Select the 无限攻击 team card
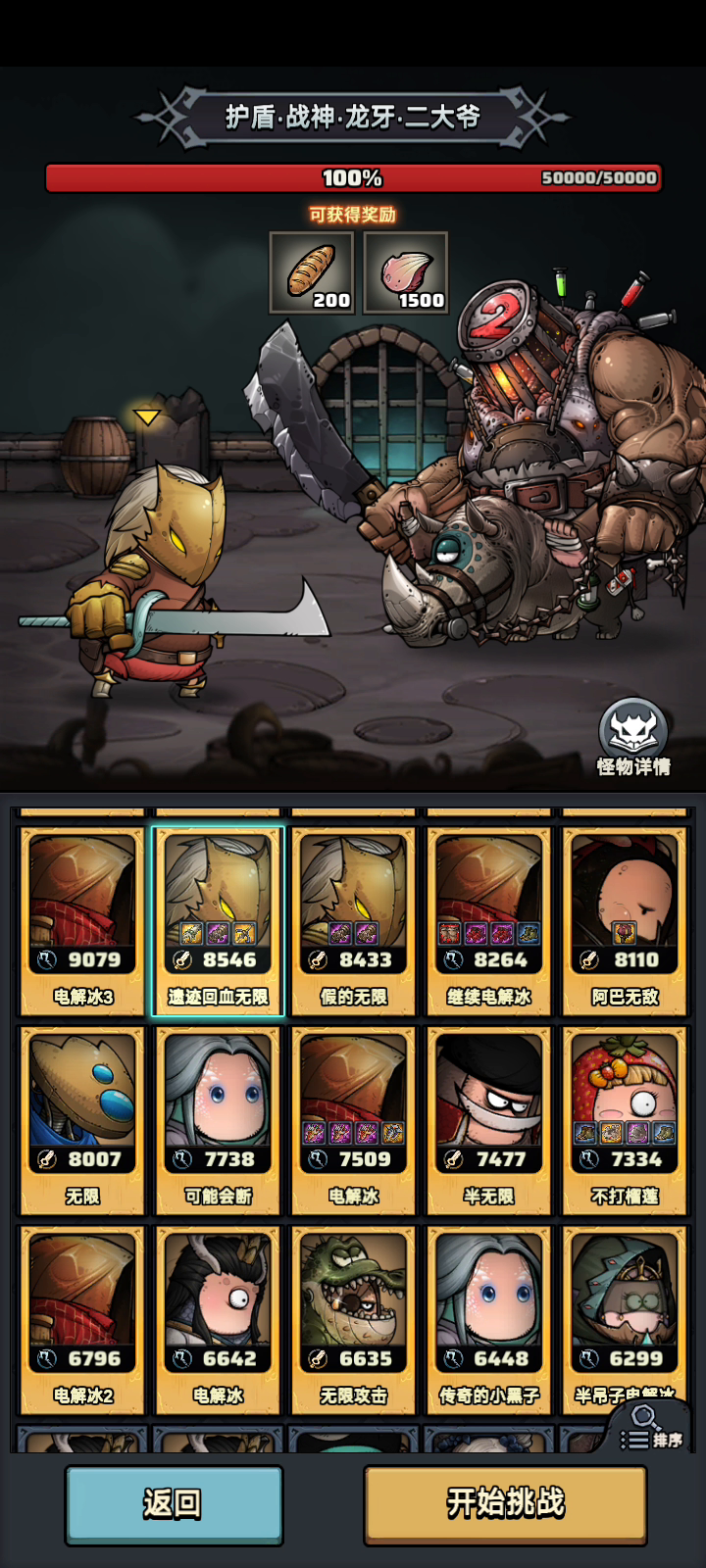The width and height of the screenshot is (706, 1568). (x=353, y=1318)
